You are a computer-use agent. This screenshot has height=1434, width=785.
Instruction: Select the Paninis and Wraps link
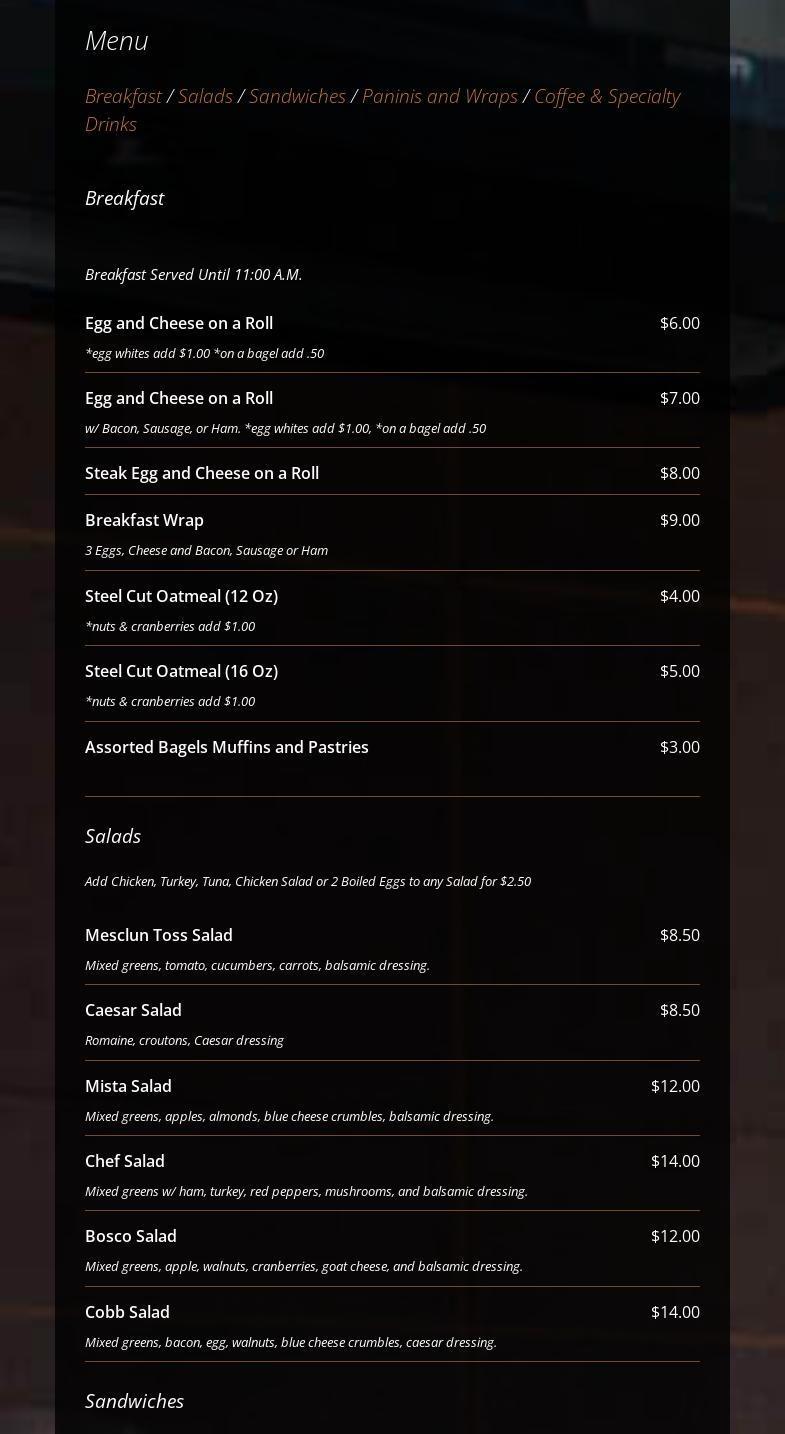click(439, 96)
